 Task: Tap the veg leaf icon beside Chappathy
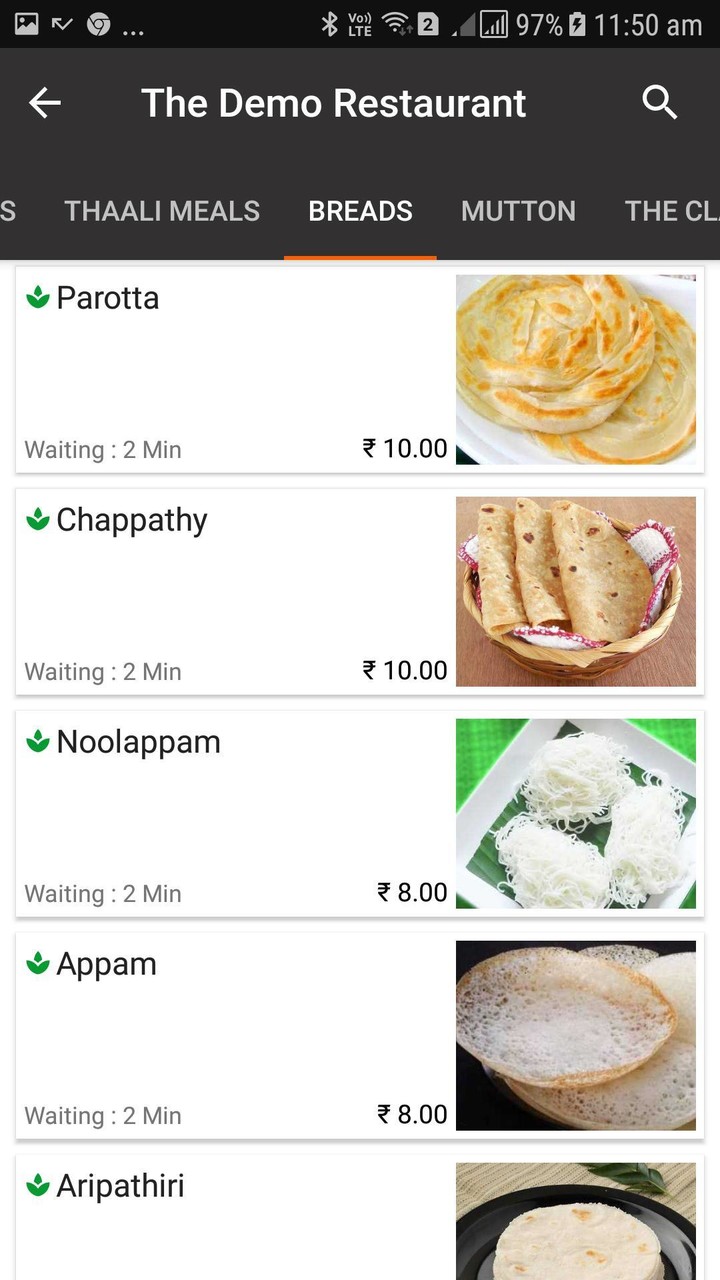[x=38, y=519]
